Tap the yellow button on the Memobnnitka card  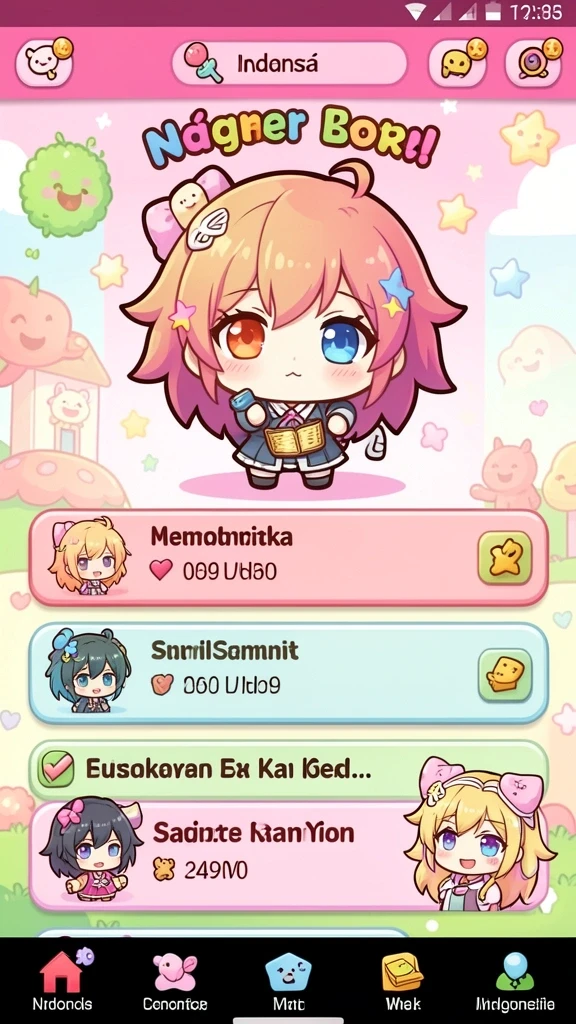[x=505, y=558]
